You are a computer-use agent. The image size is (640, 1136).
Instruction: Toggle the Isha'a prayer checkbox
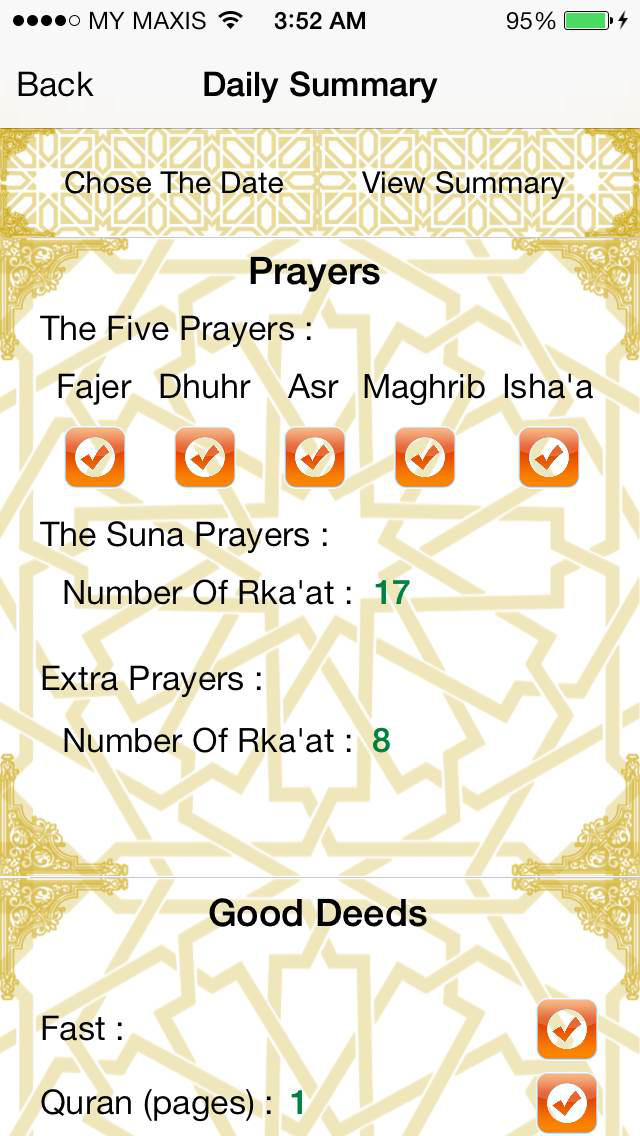point(549,457)
